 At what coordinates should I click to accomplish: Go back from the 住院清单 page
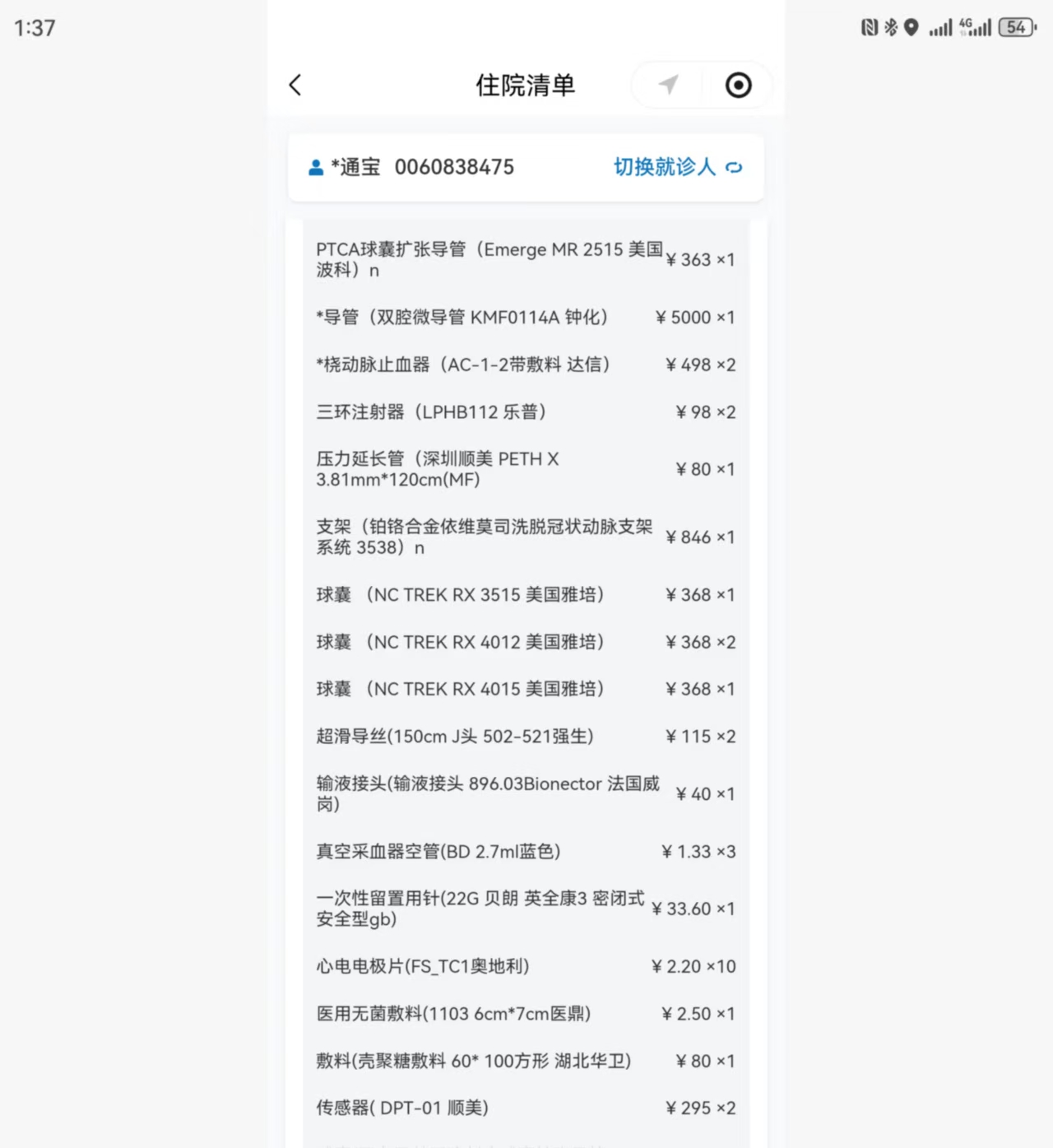click(x=295, y=85)
